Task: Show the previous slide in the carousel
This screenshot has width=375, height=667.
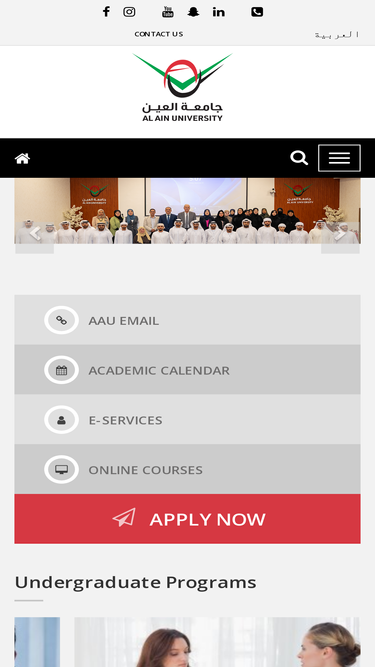Action: click(x=34, y=234)
